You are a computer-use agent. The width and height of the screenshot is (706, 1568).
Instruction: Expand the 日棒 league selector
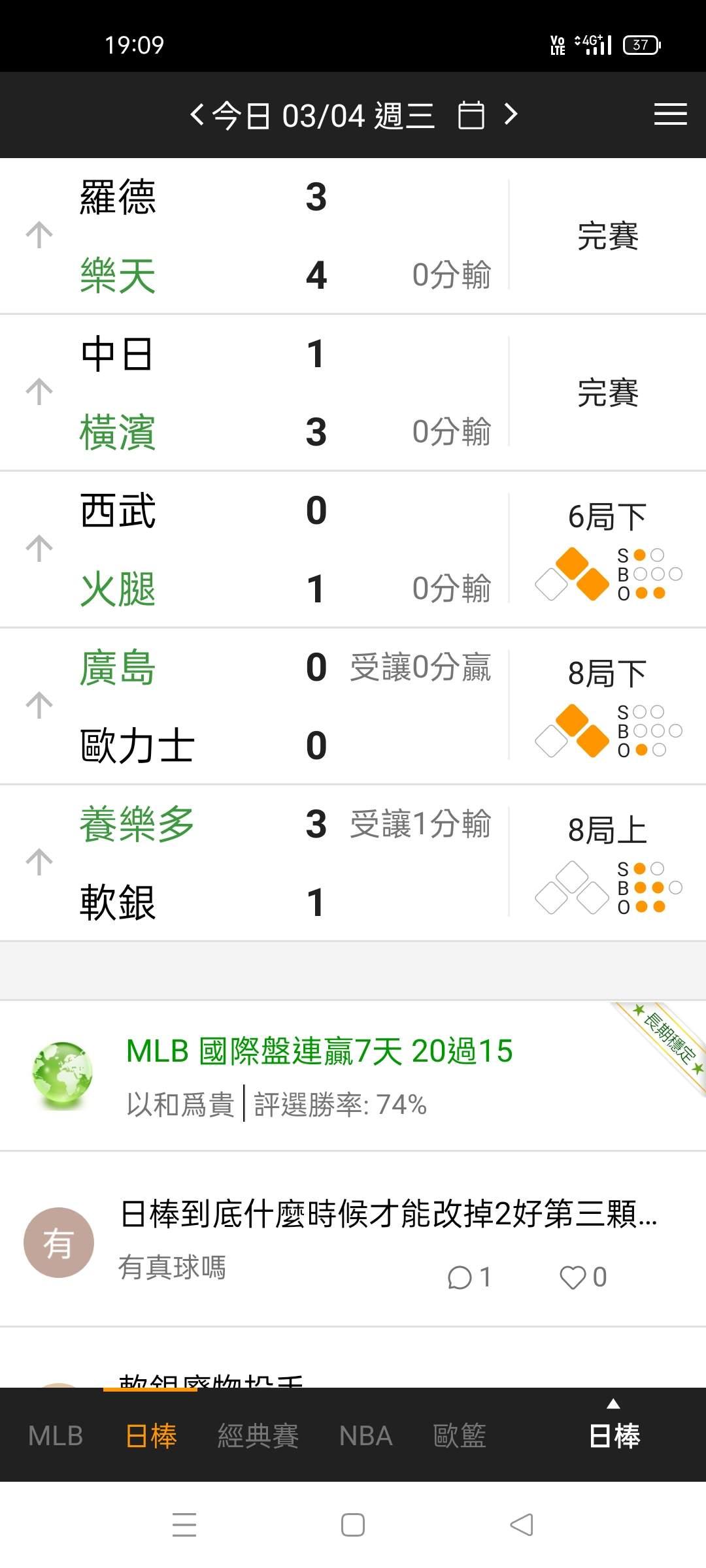click(x=614, y=1431)
